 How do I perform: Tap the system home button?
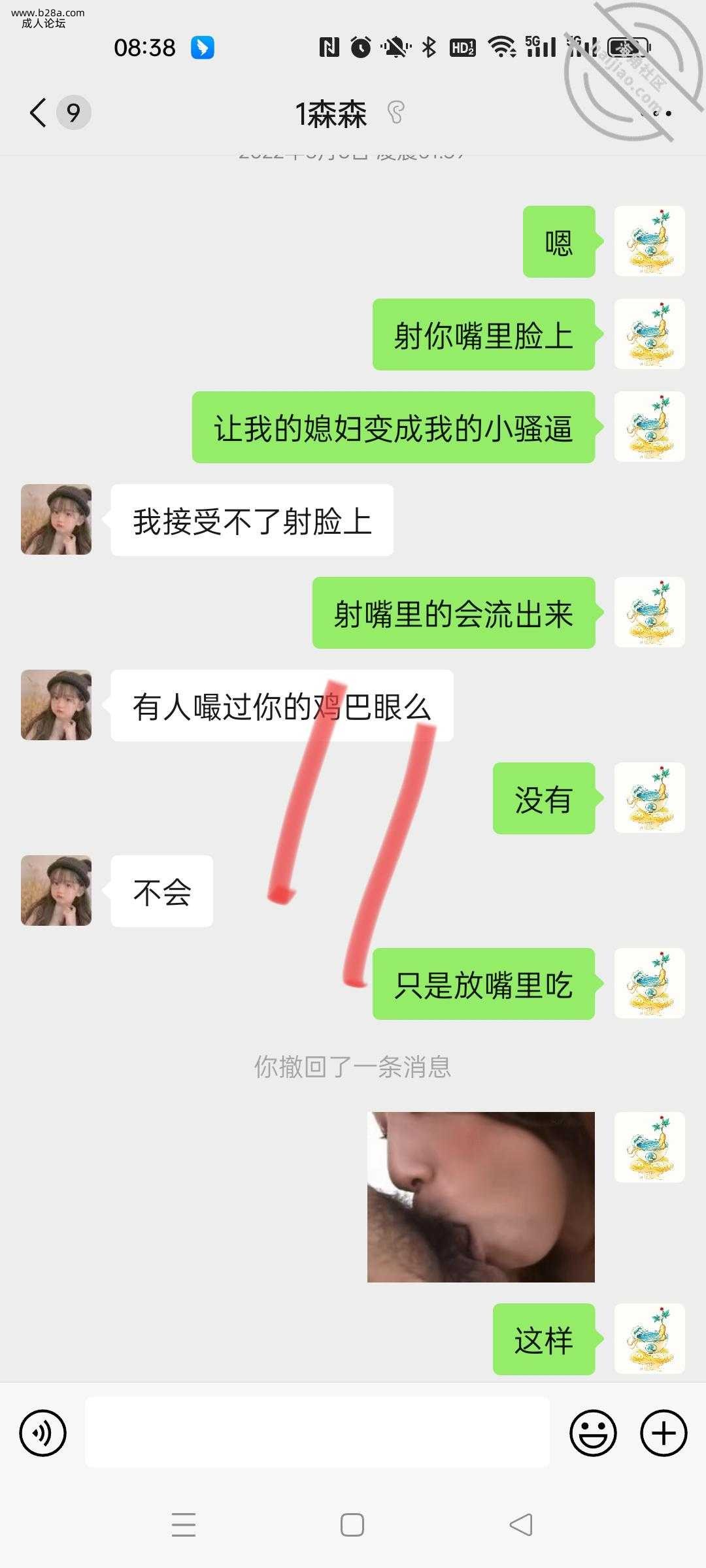[352, 1525]
